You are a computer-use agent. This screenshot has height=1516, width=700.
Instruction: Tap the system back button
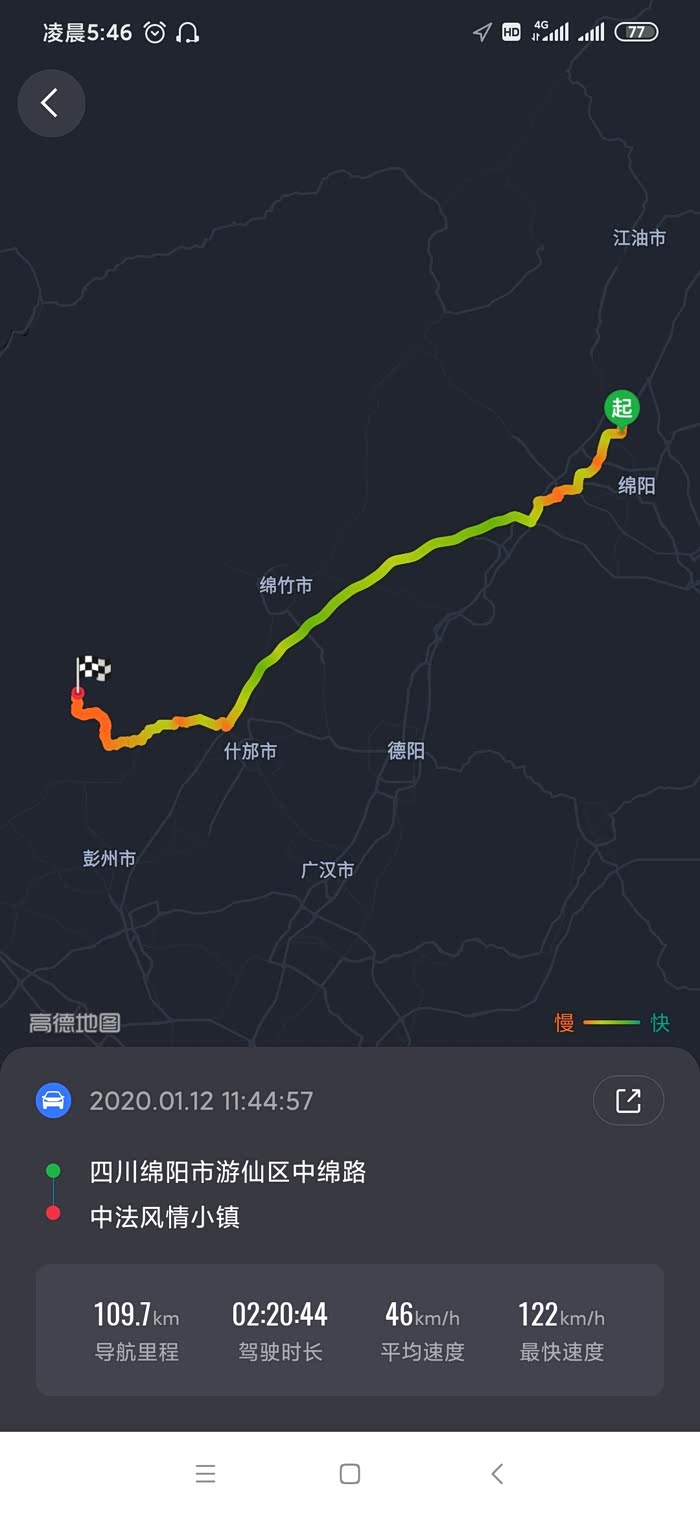click(497, 1473)
